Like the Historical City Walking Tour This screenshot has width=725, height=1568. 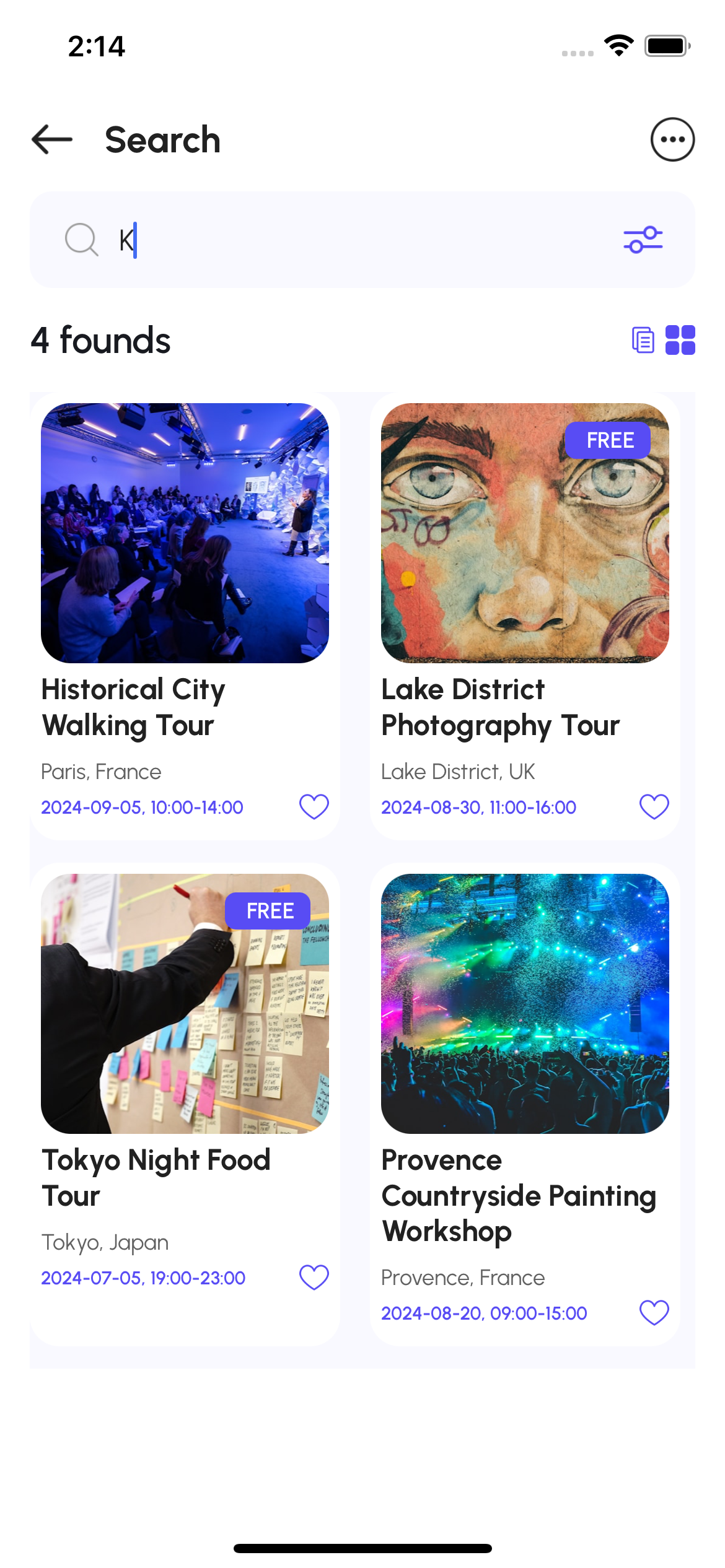[314, 806]
